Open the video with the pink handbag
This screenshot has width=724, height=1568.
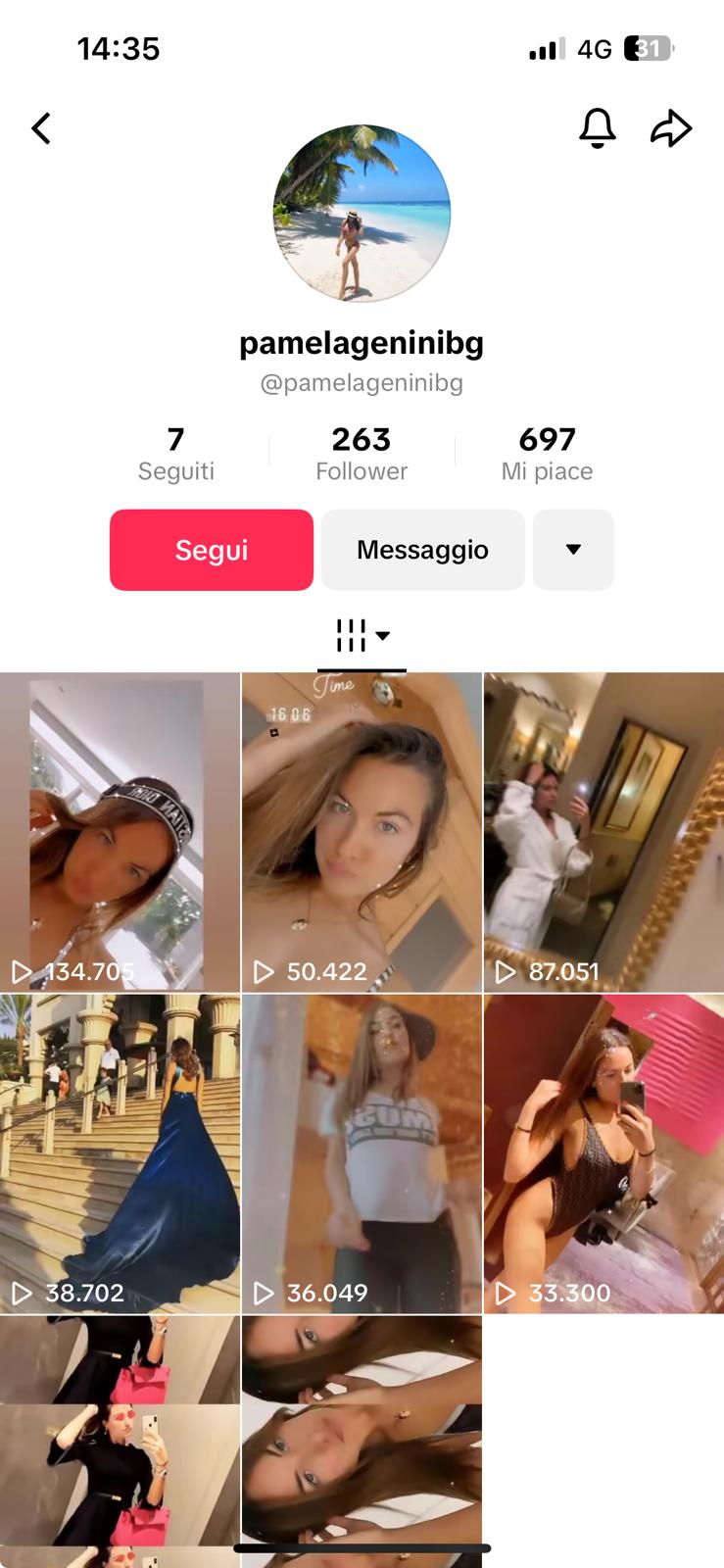(120, 1441)
